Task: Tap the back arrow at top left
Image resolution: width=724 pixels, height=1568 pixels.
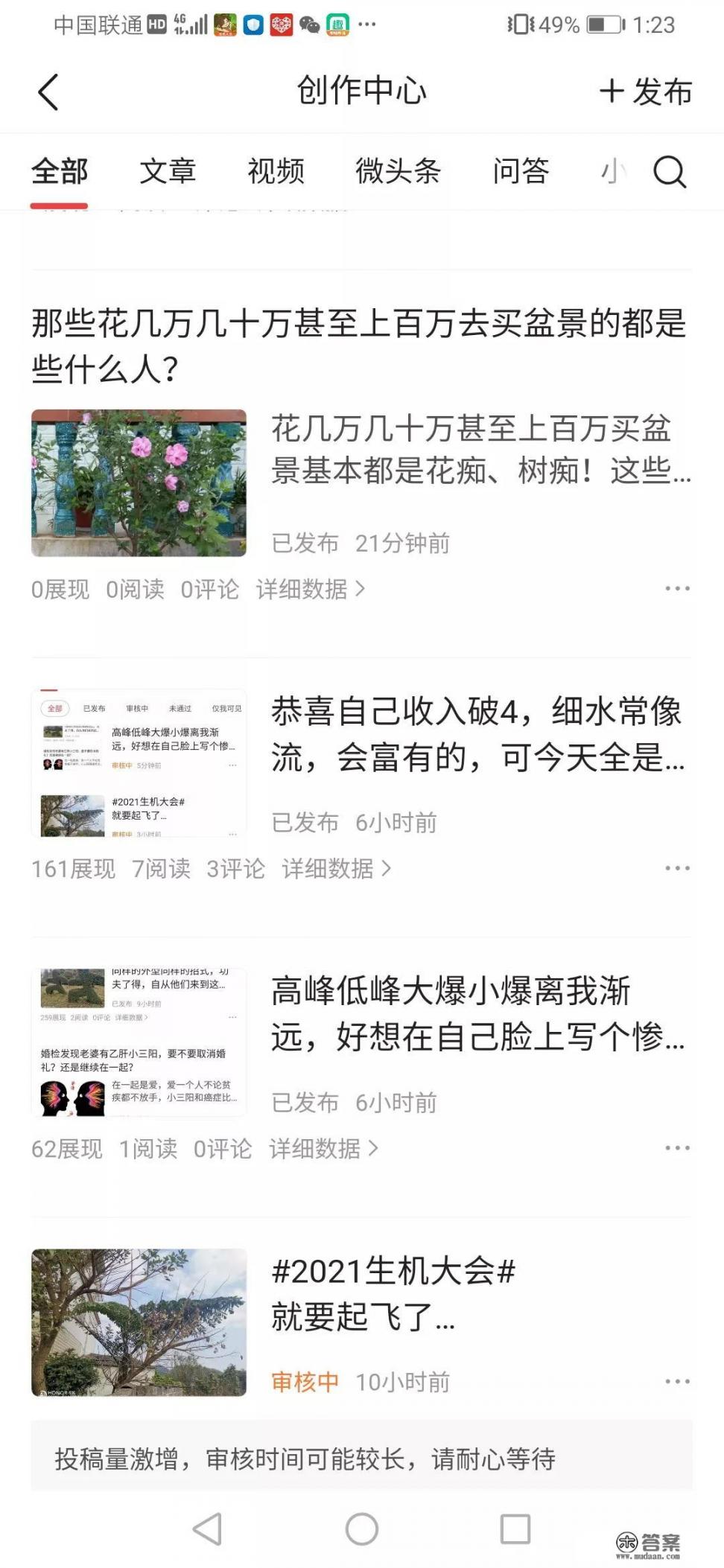Action: click(46, 91)
